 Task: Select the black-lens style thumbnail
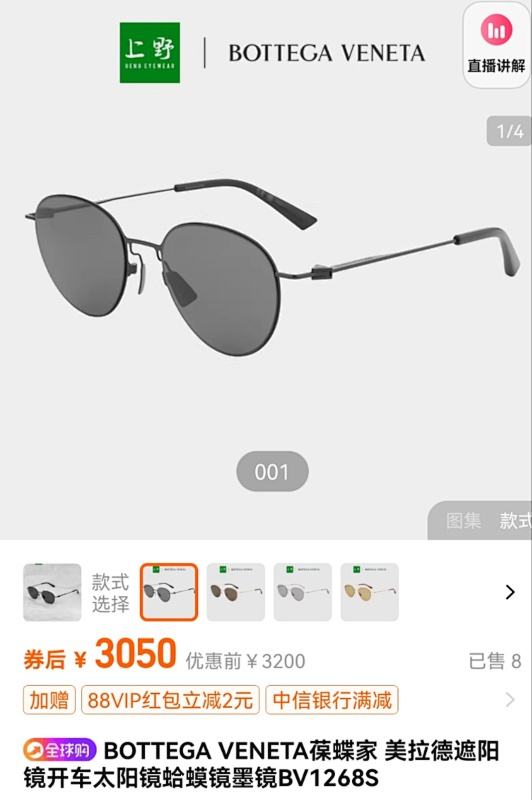(x=169, y=592)
